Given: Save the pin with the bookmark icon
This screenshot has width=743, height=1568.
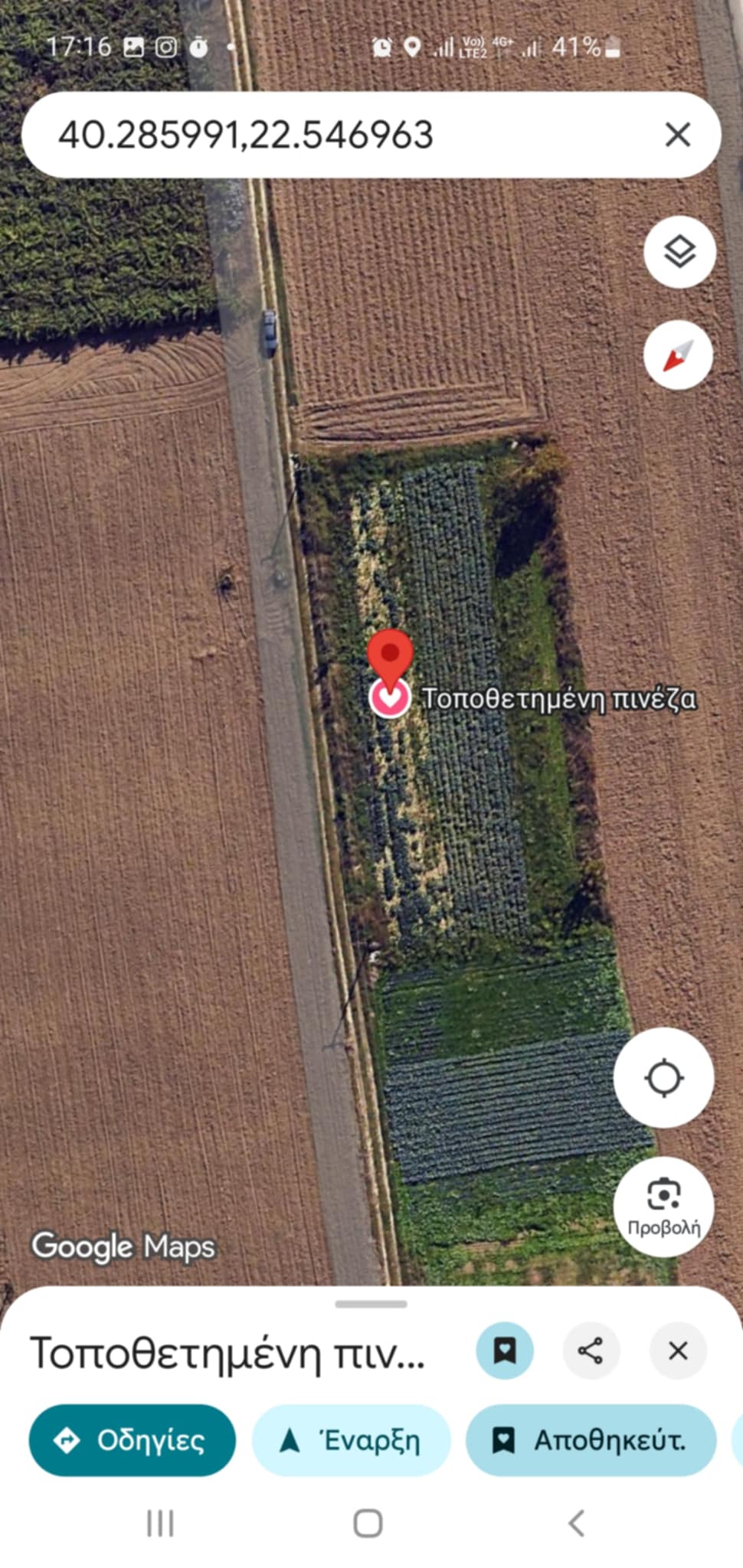Looking at the screenshot, I should pyautogui.click(x=504, y=1351).
